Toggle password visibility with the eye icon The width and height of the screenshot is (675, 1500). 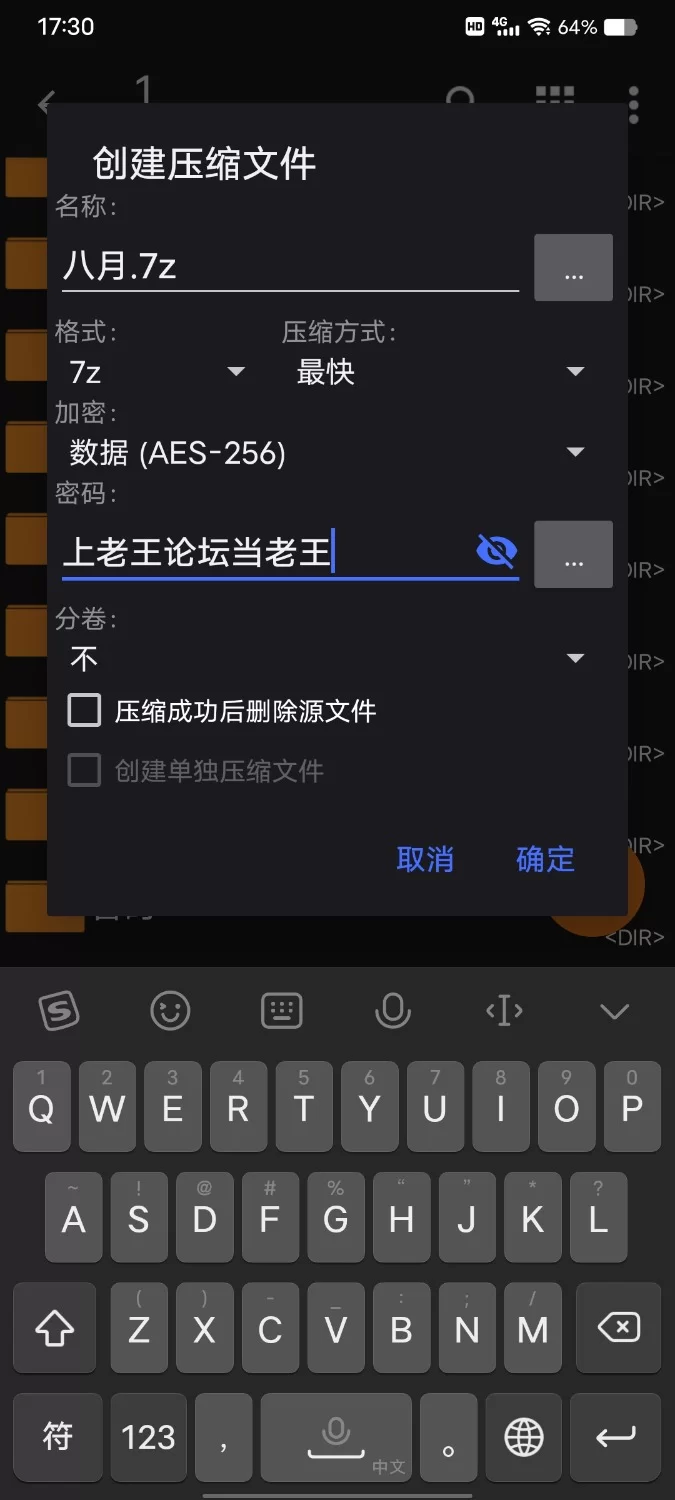pos(496,551)
